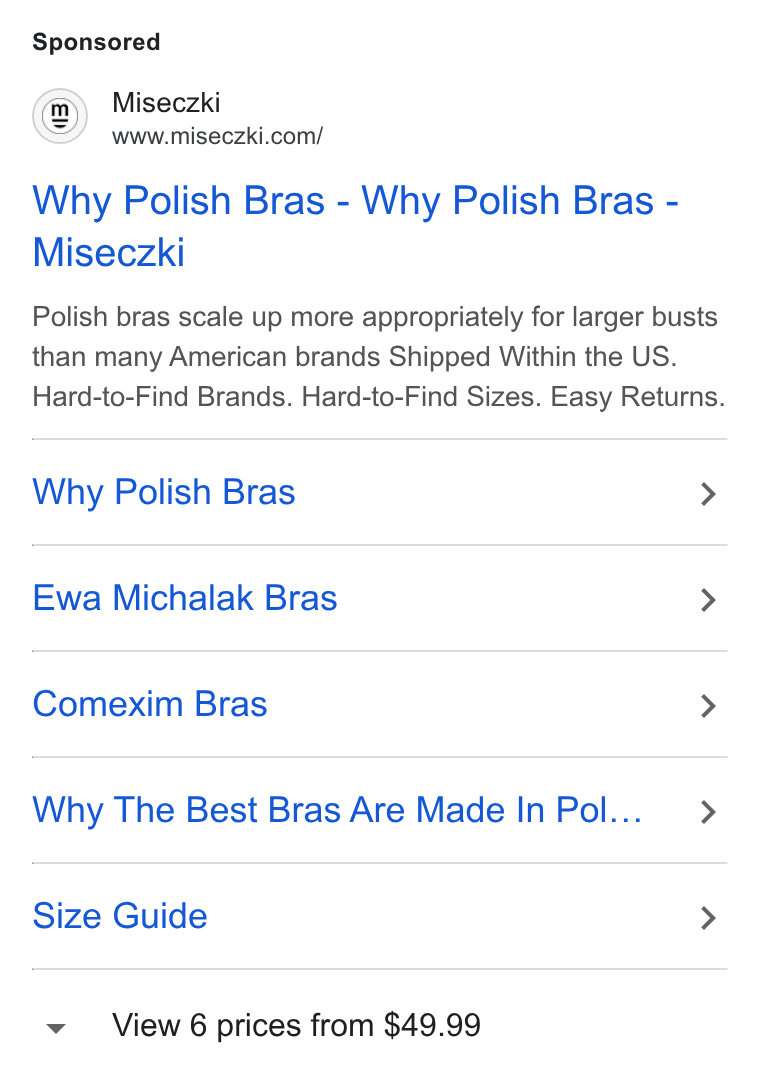The width and height of the screenshot is (760, 1086).
Task: Open Ewa Michalak Bras sitelink
Action: (380, 598)
